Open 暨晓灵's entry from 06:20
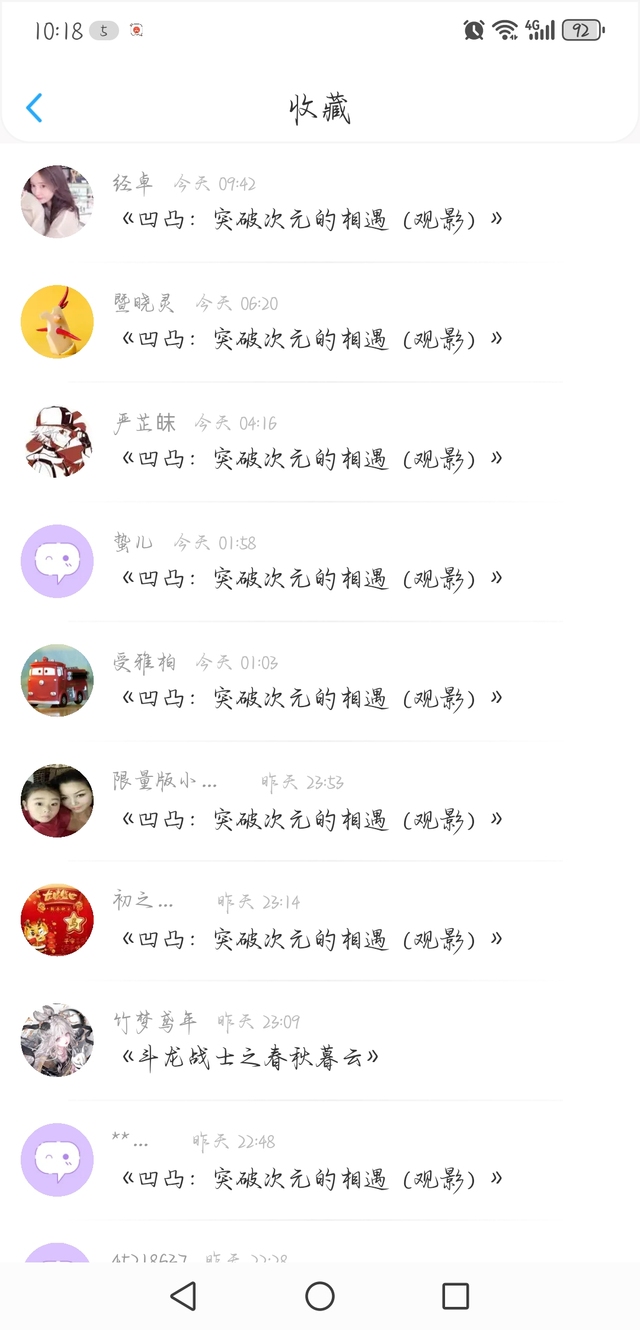The image size is (640, 1330). 310,340
